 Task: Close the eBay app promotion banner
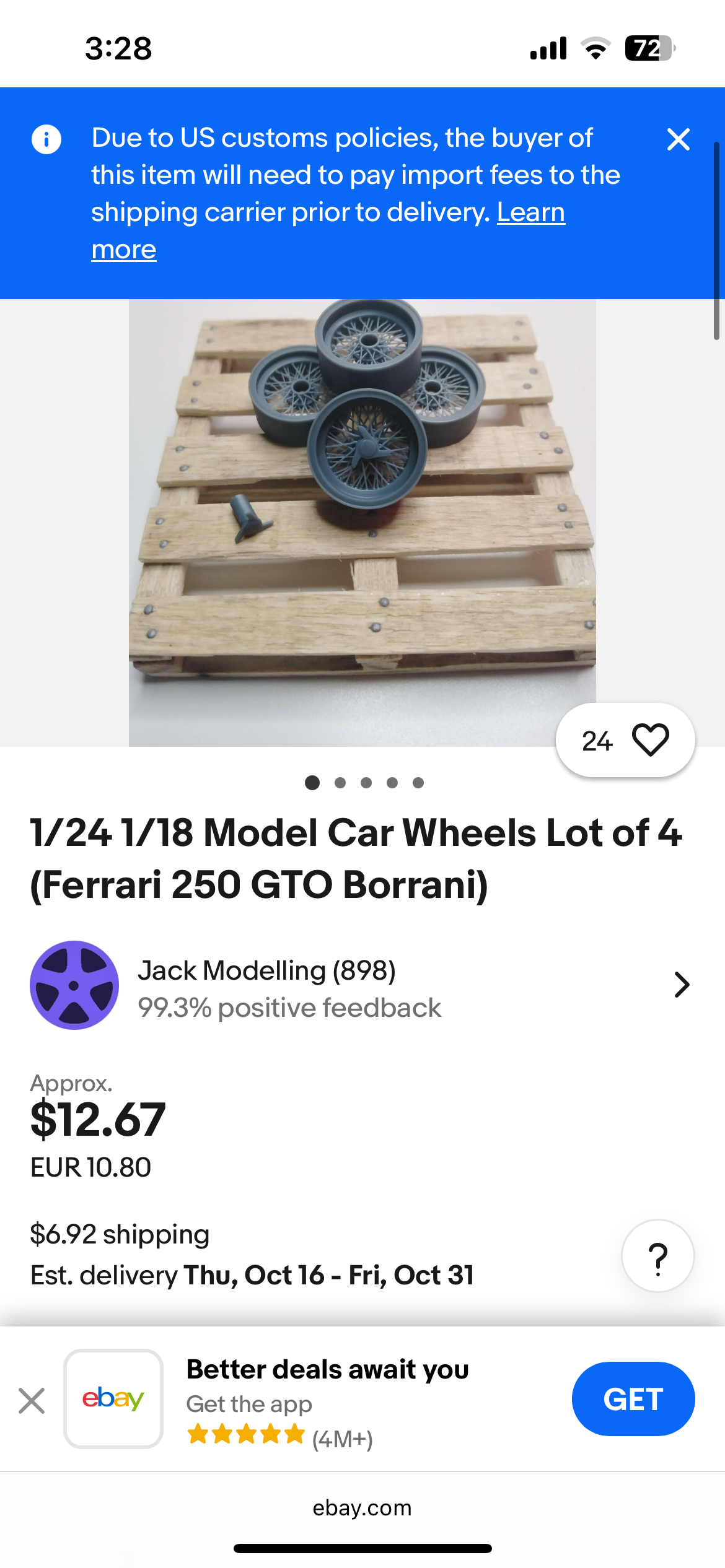(32, 1400)
